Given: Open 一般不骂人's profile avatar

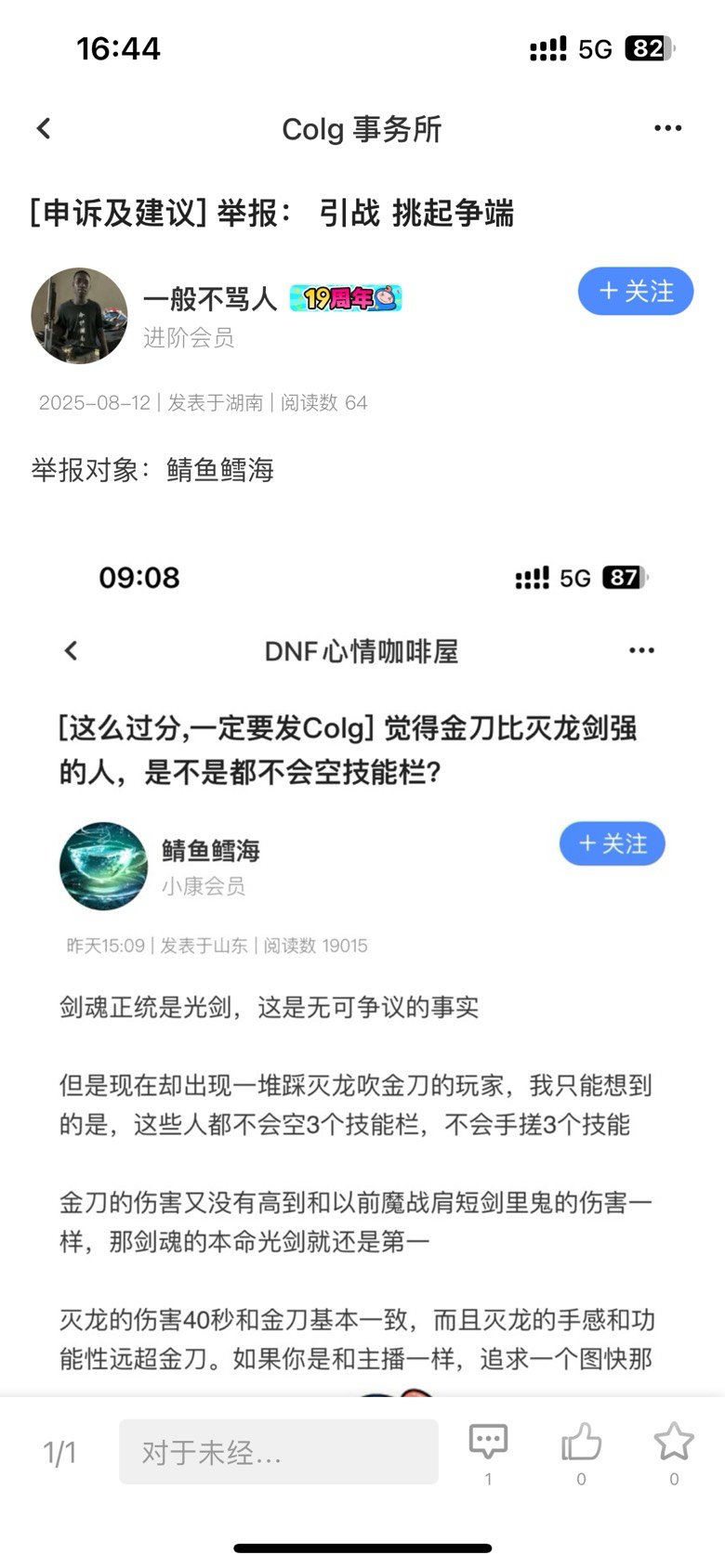Looking at the screenshot, I should 79,316.
